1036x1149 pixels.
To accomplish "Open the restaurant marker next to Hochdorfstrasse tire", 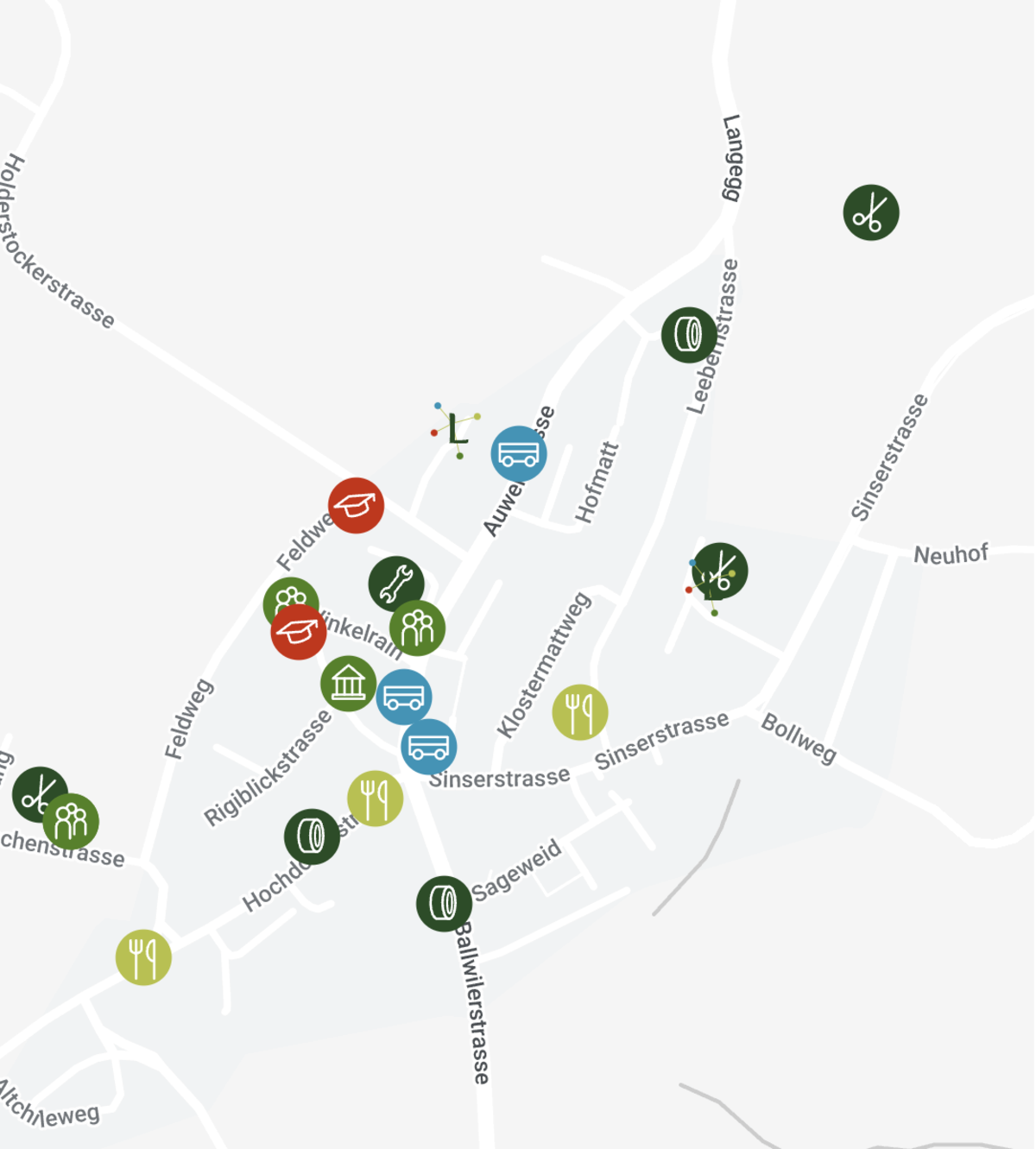I will tap(375, 799).
